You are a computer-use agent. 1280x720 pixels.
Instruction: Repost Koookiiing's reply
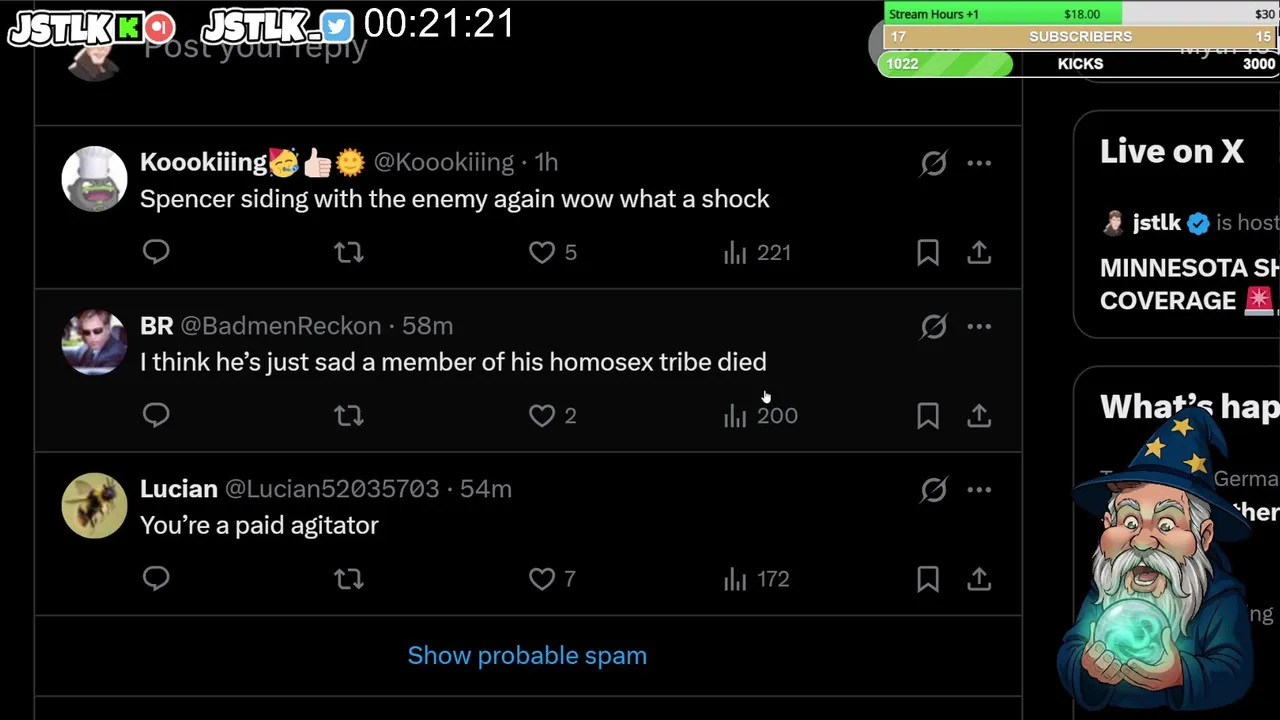click(x=349, y=252)
